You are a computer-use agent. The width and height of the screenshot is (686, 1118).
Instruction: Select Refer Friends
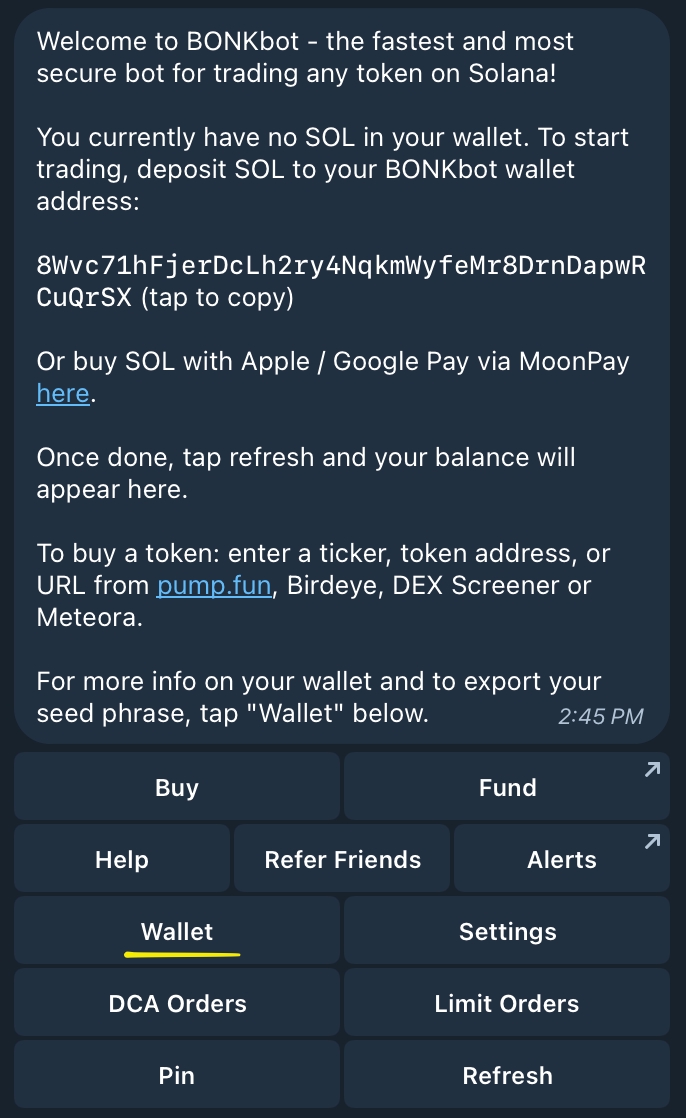tap(342, 859)
